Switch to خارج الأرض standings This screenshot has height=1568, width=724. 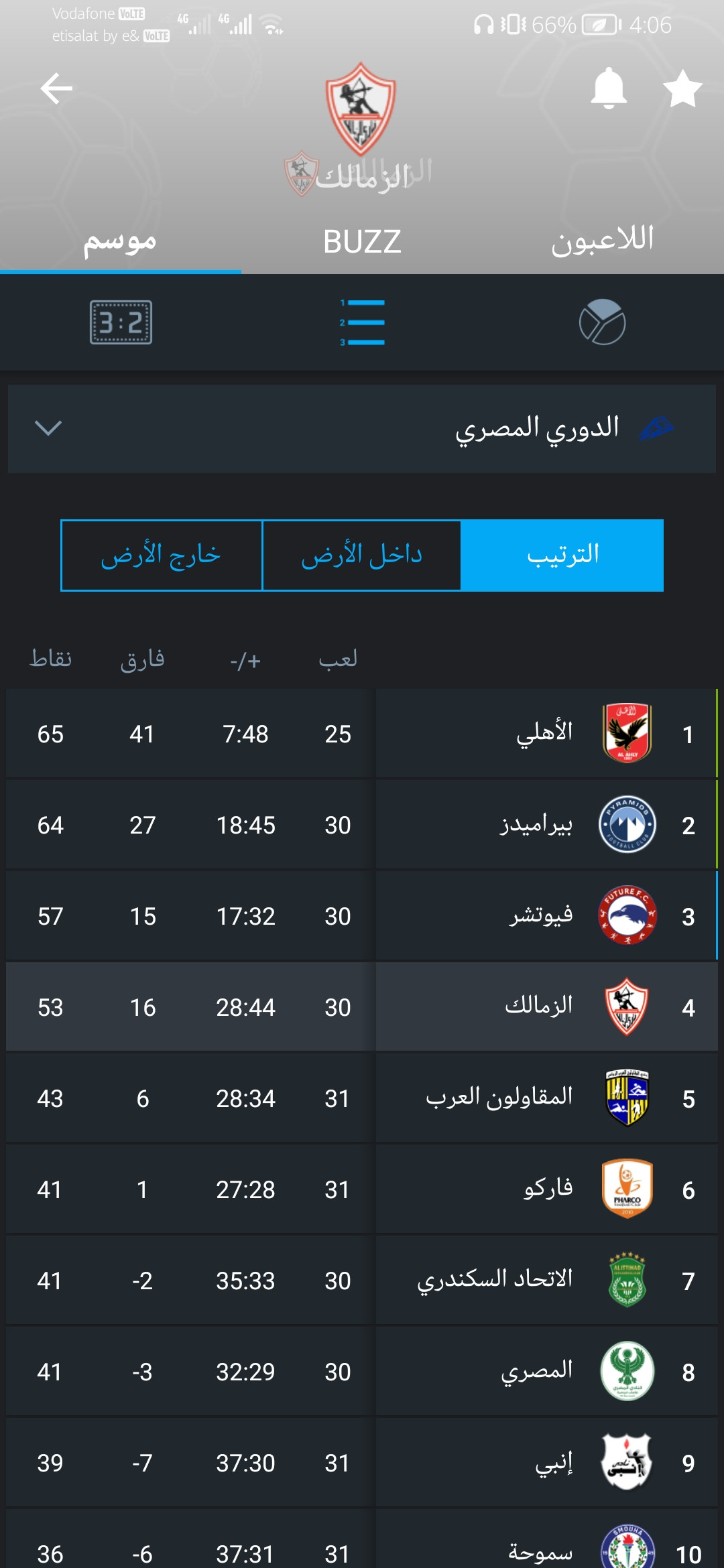click(x=161, y=556)
